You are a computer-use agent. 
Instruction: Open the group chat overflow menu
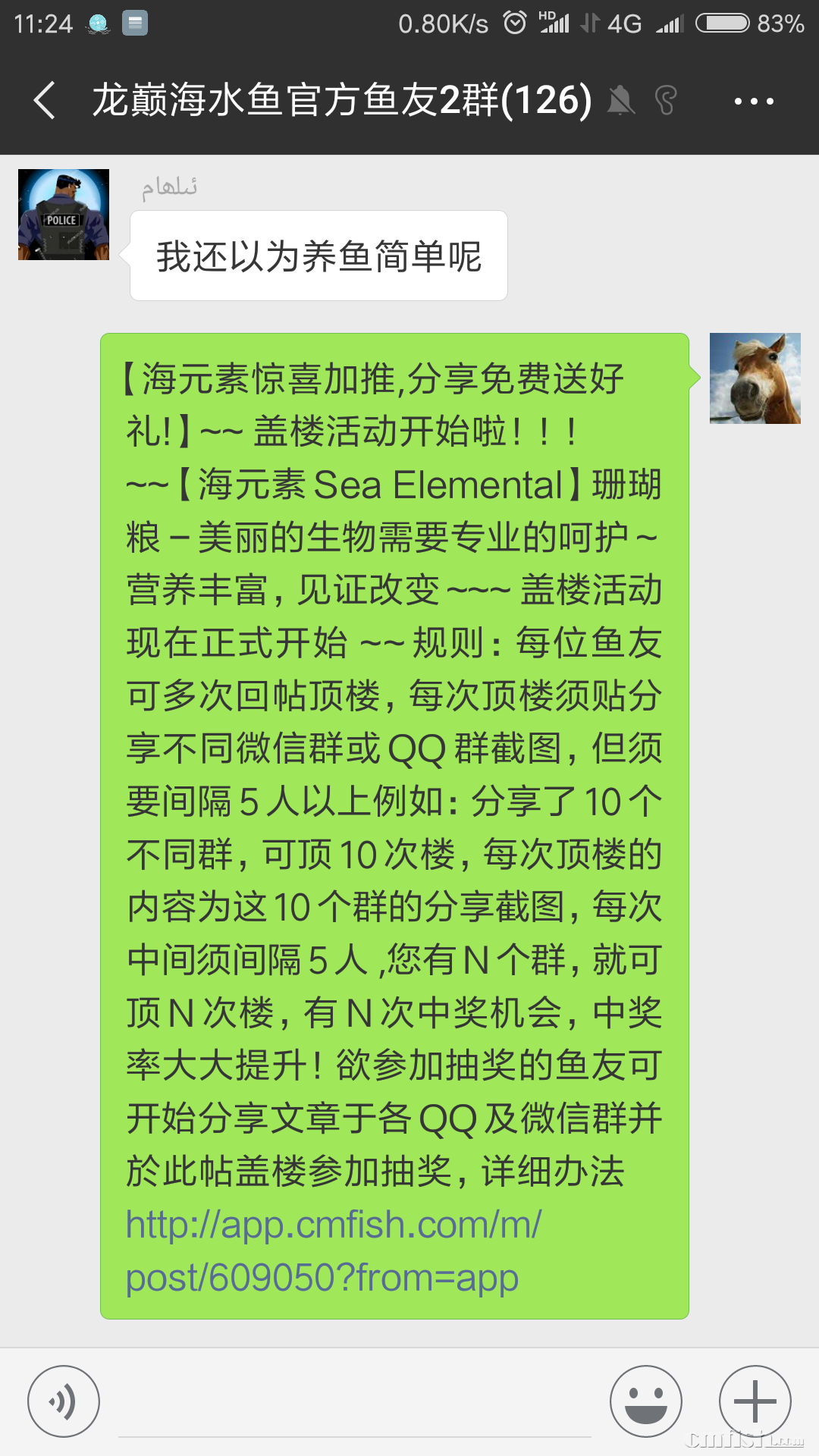(x=753, y=101)
